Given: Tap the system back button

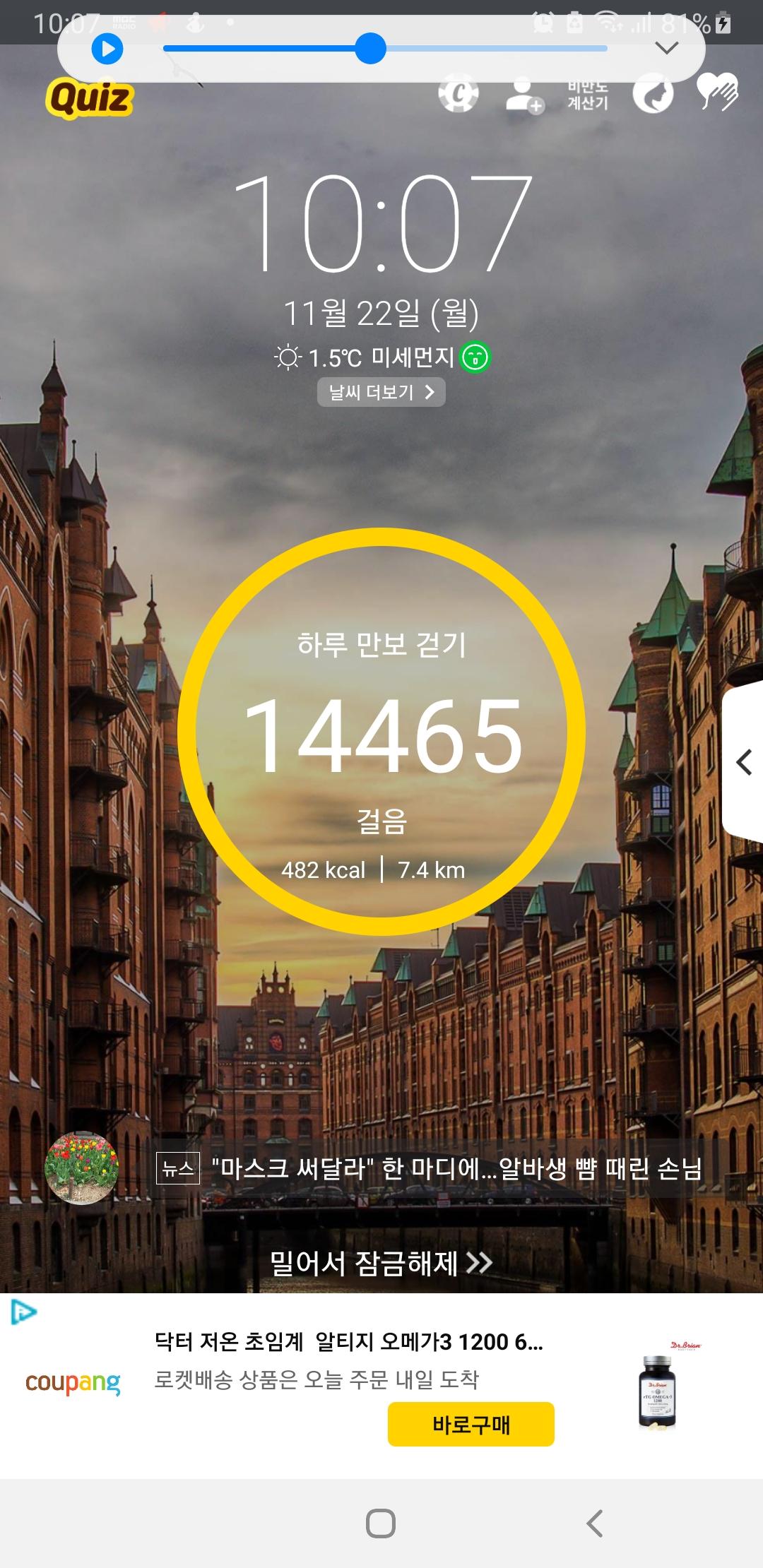Looking at the screenshot, I should point(595,1524).
